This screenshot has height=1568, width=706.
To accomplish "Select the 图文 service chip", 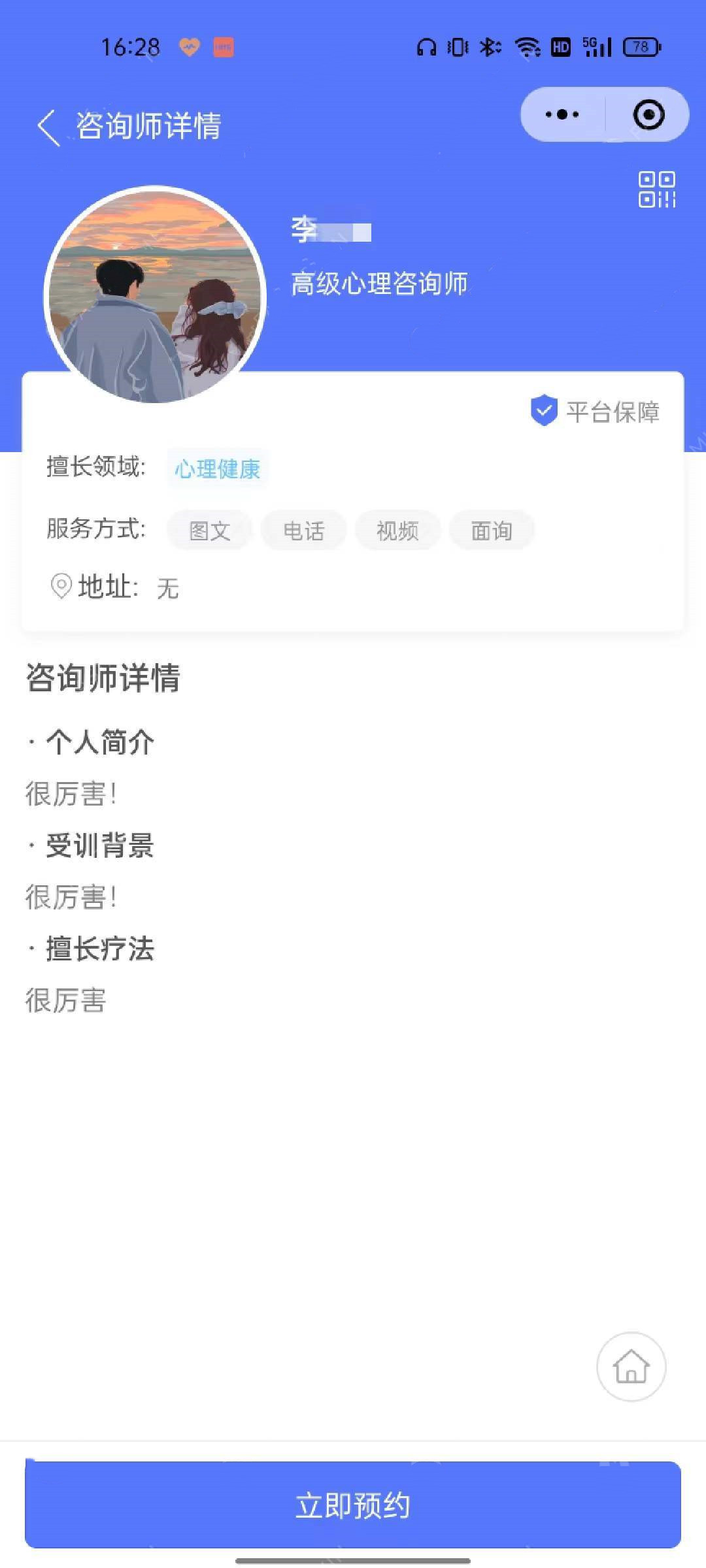I will (x=209, y=530).
